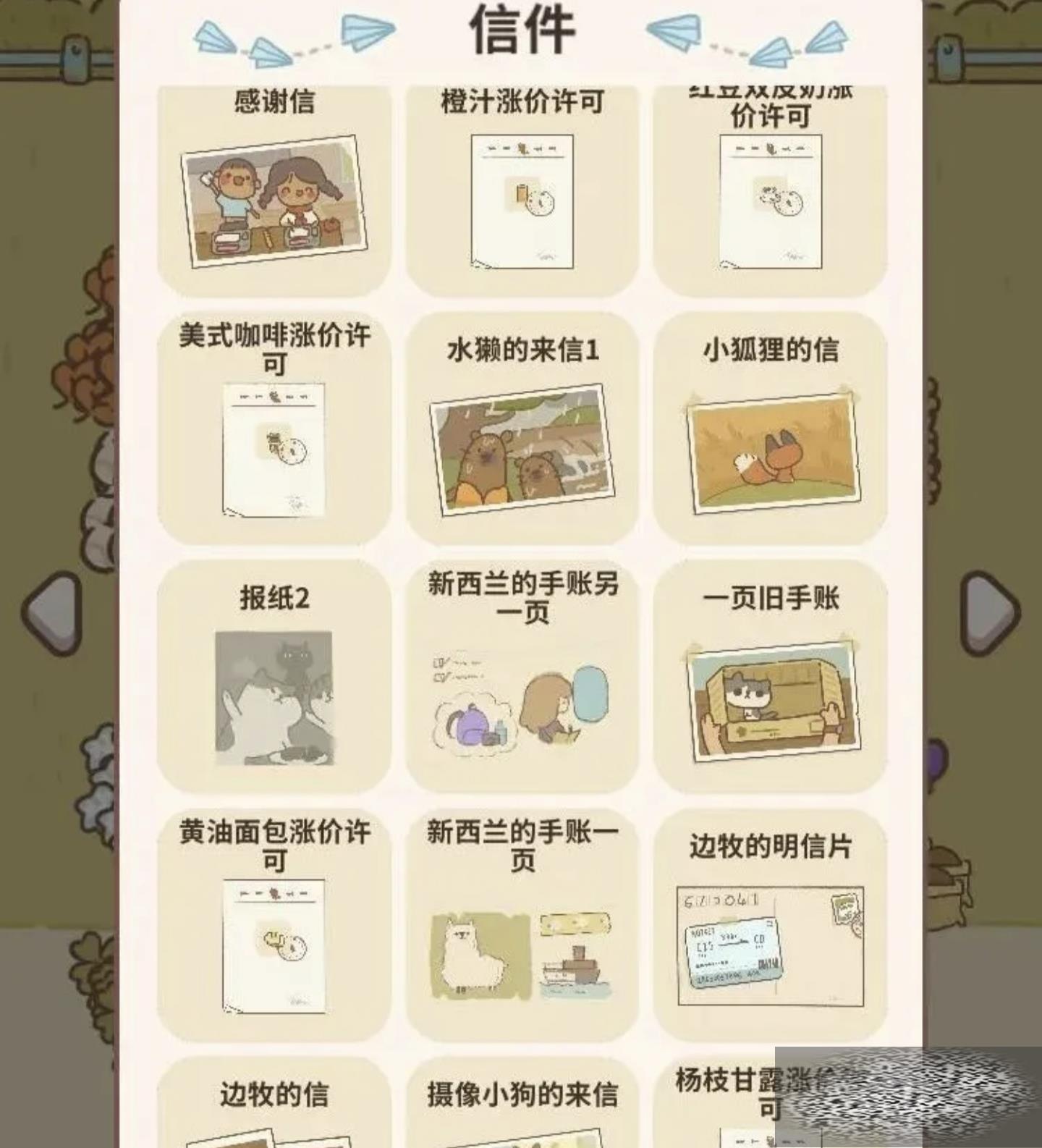Open the 报纸2 item
Image resolution: width=1042 pixels, height=1148 pixels.
click(x=274, y=676)
